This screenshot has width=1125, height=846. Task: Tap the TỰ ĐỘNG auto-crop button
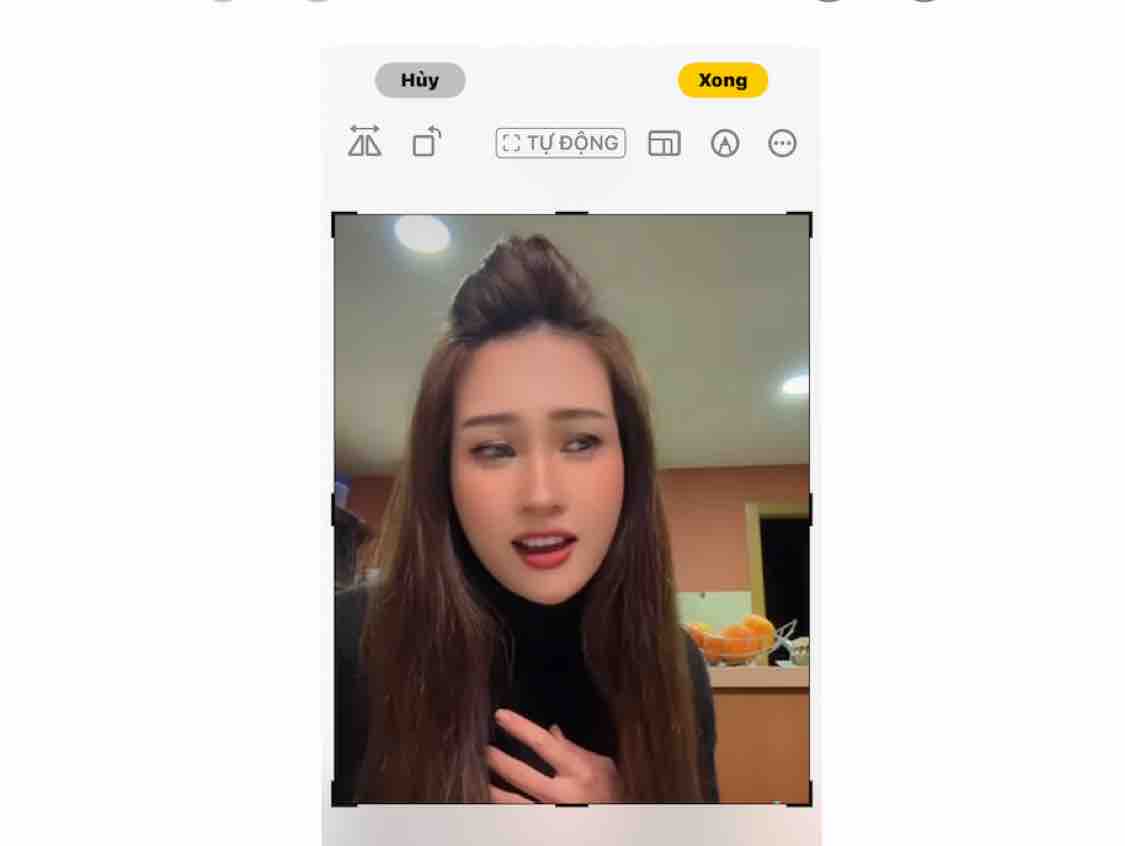[x=560, y=143]
